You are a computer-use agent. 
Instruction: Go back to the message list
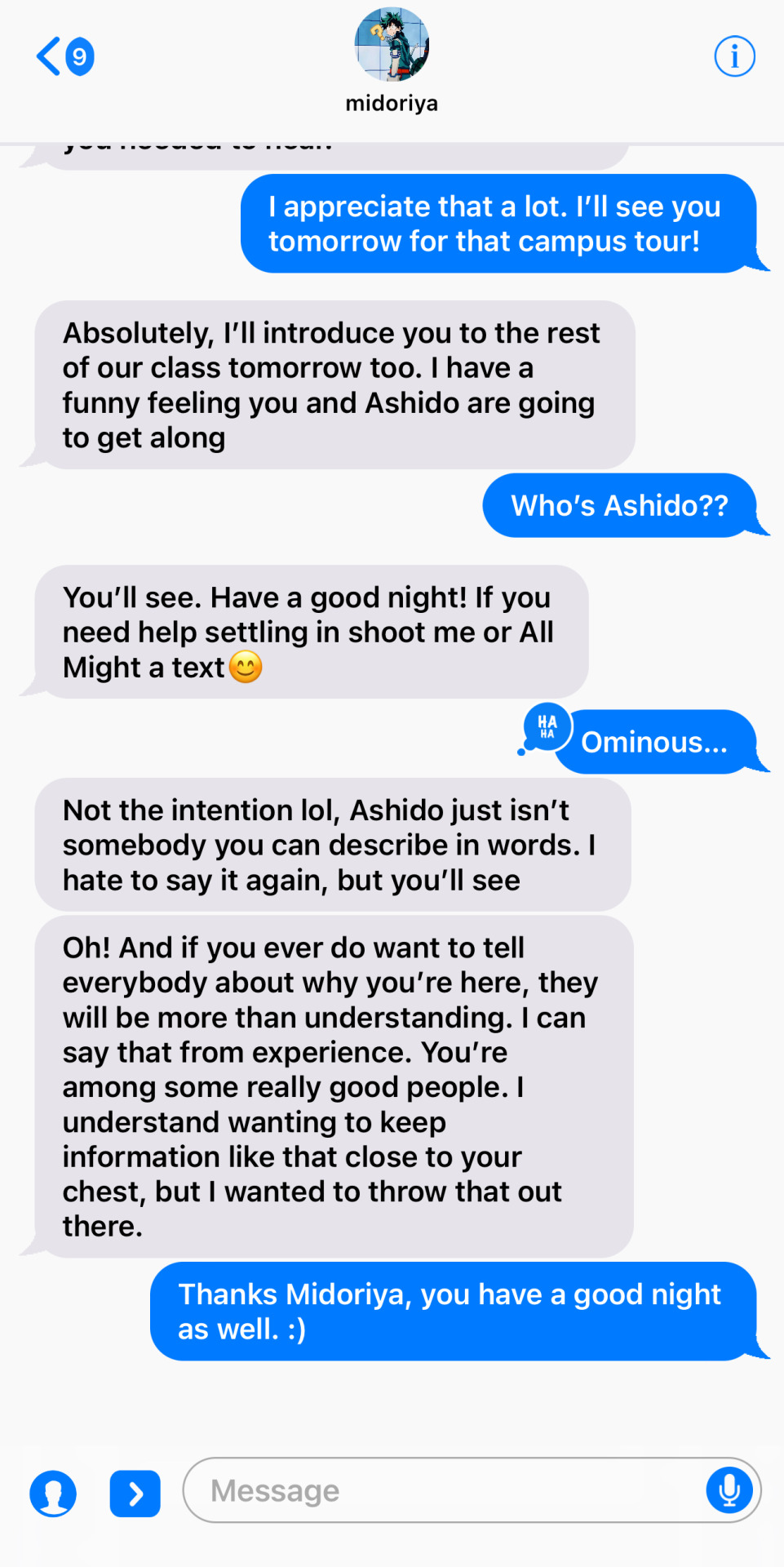point(64,56)
